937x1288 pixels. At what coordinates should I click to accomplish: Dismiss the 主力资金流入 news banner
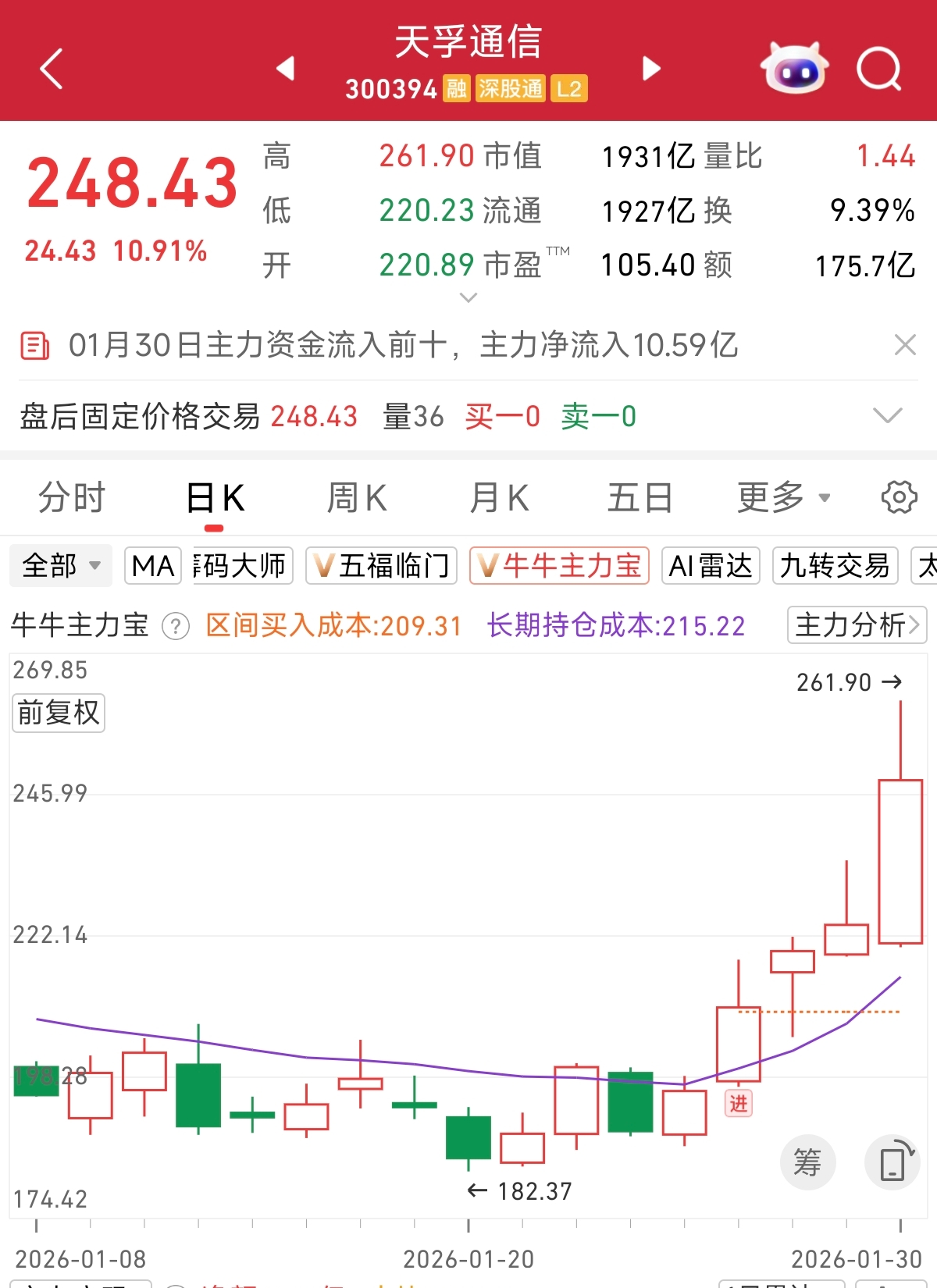point(905,344)
